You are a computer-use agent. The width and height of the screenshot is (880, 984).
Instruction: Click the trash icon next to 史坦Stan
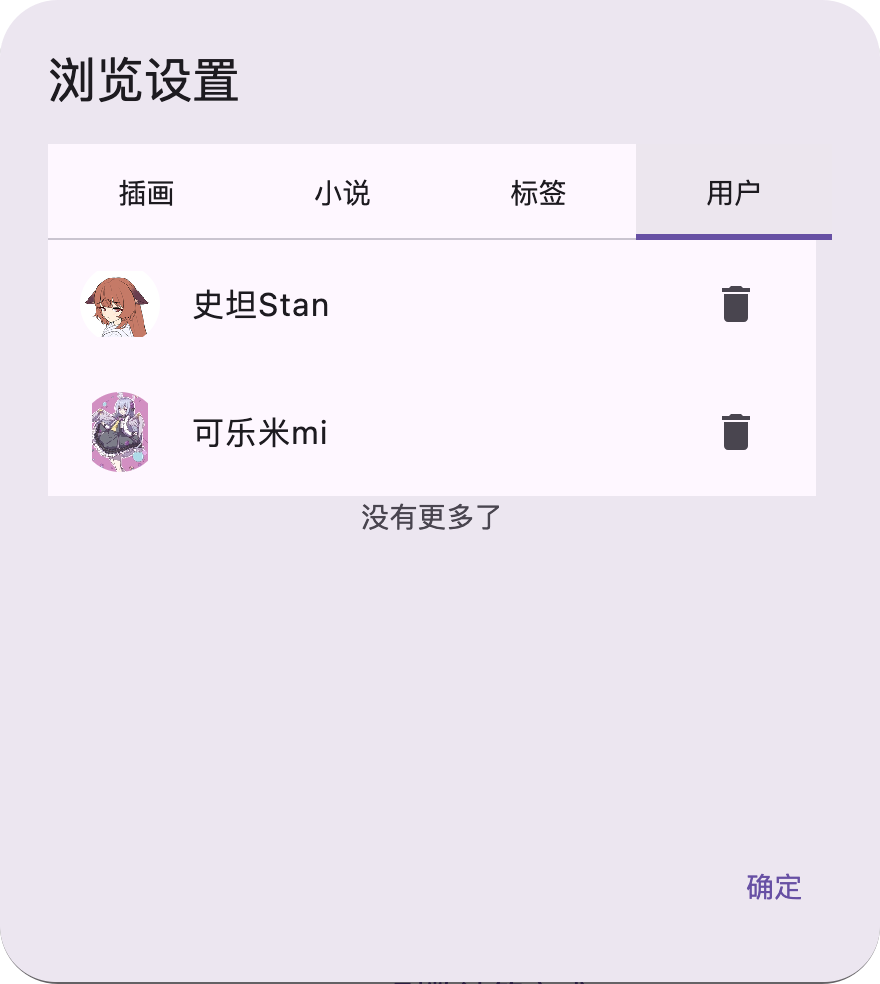point(736,305)
